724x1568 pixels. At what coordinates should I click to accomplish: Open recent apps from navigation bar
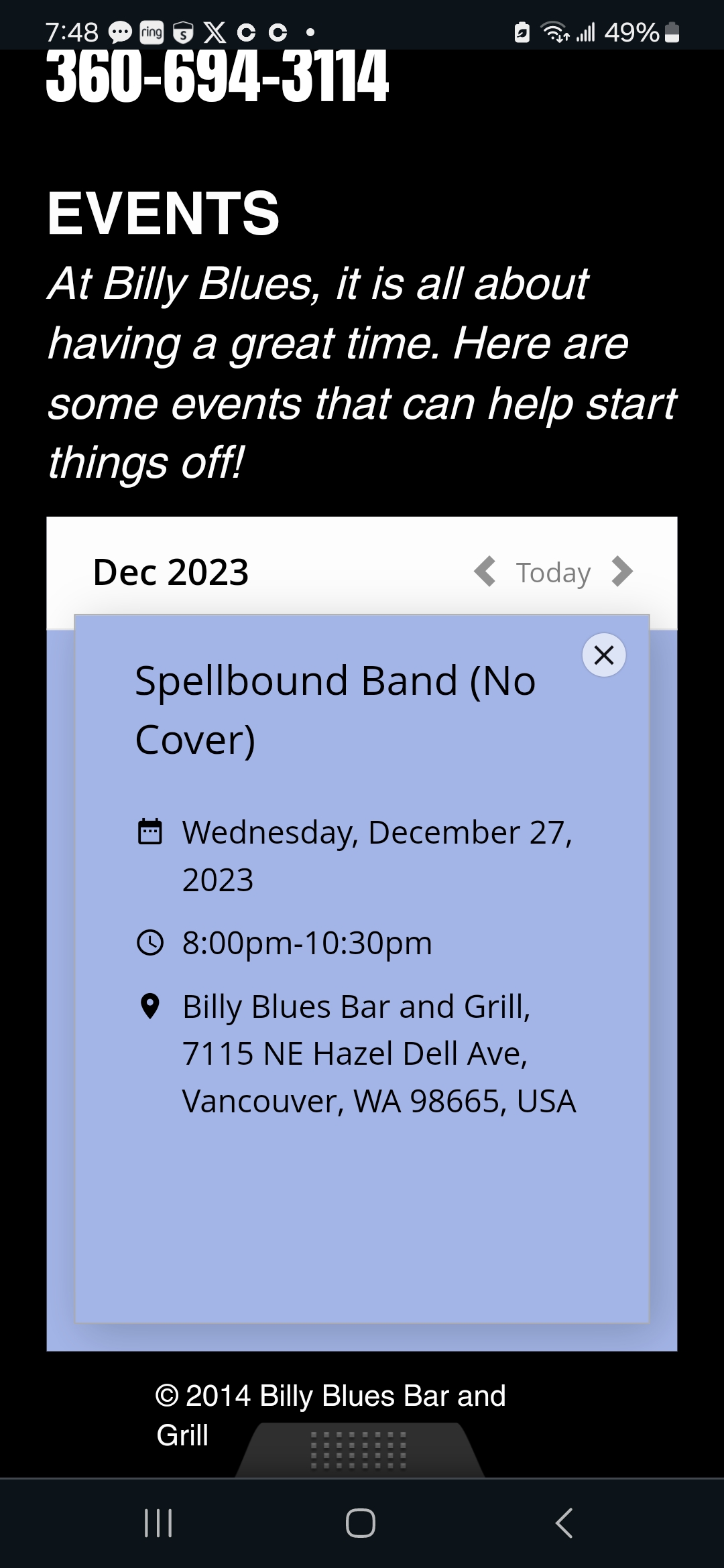point(159,1522)
